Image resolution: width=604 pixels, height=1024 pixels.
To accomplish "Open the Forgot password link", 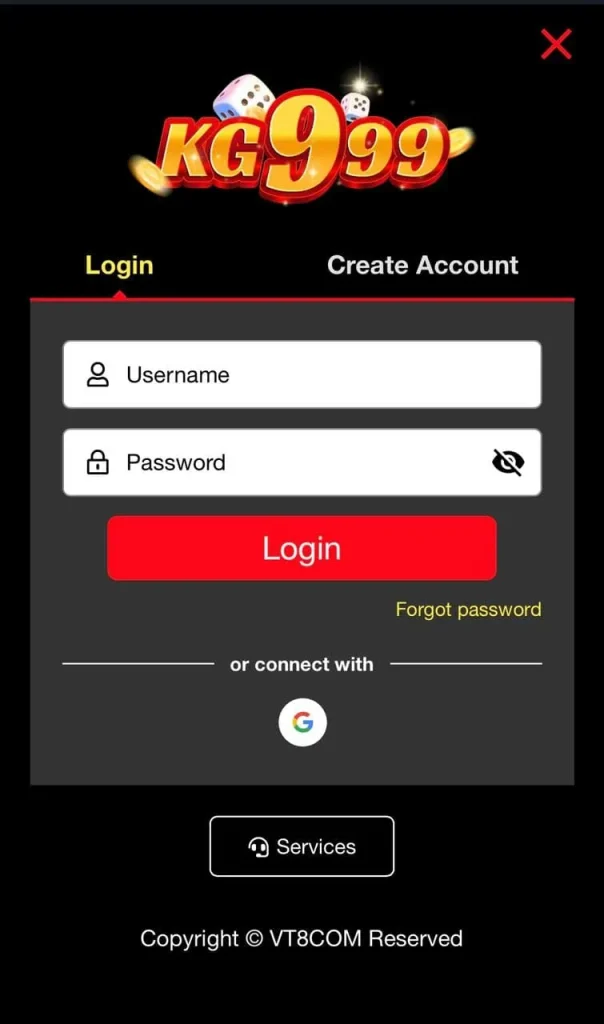I will pyautogui.click(x=468, y=609).
